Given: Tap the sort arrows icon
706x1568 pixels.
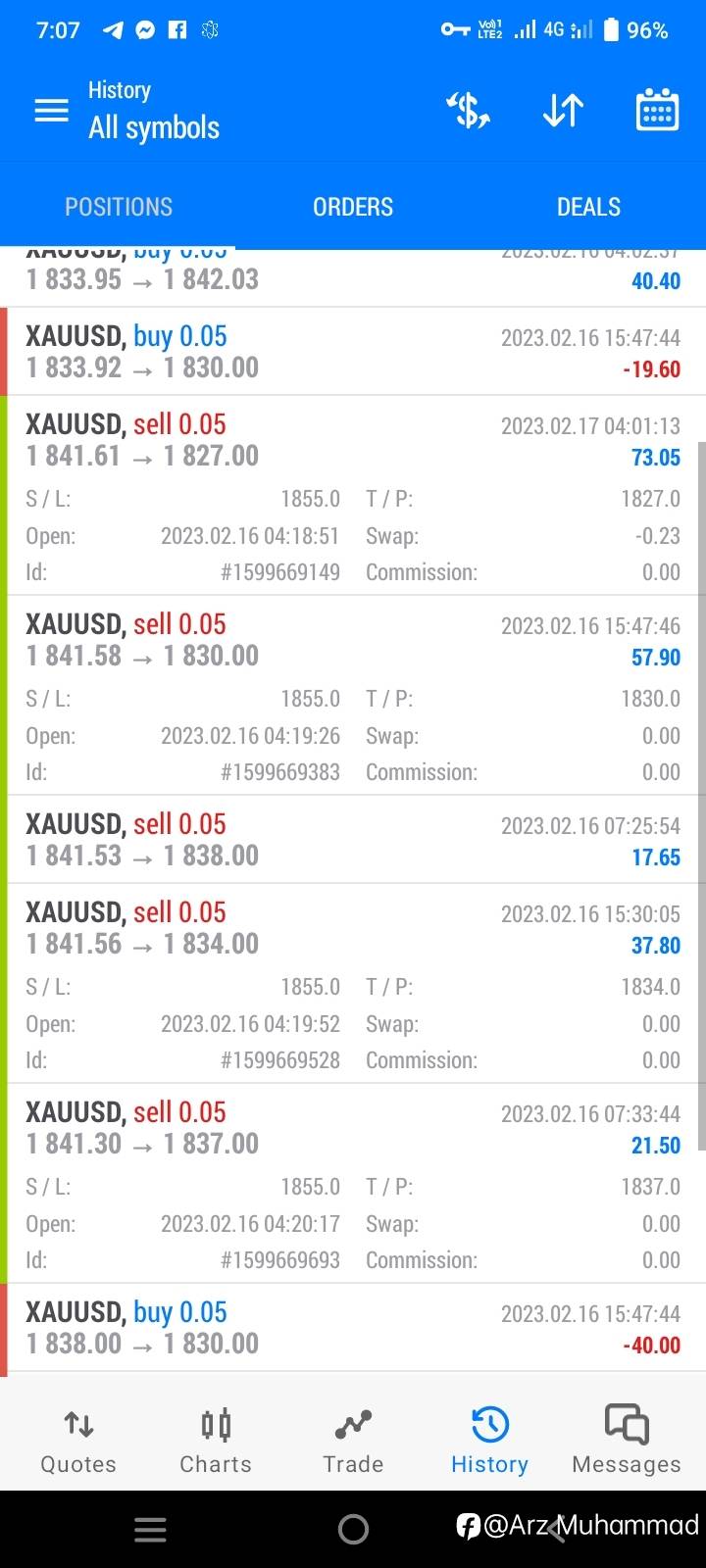Looking at the screenshot, I should (563, 111).
